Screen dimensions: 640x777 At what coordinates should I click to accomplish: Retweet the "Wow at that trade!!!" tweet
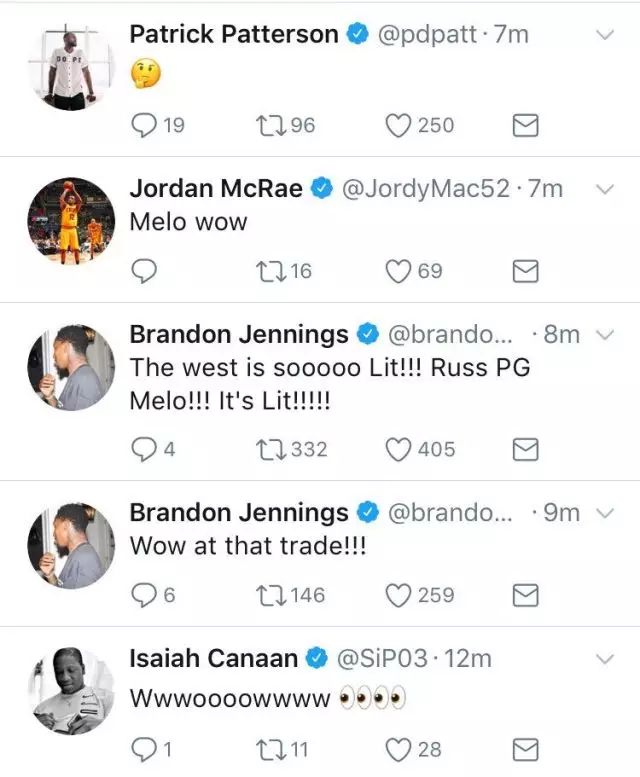(270, 595)
